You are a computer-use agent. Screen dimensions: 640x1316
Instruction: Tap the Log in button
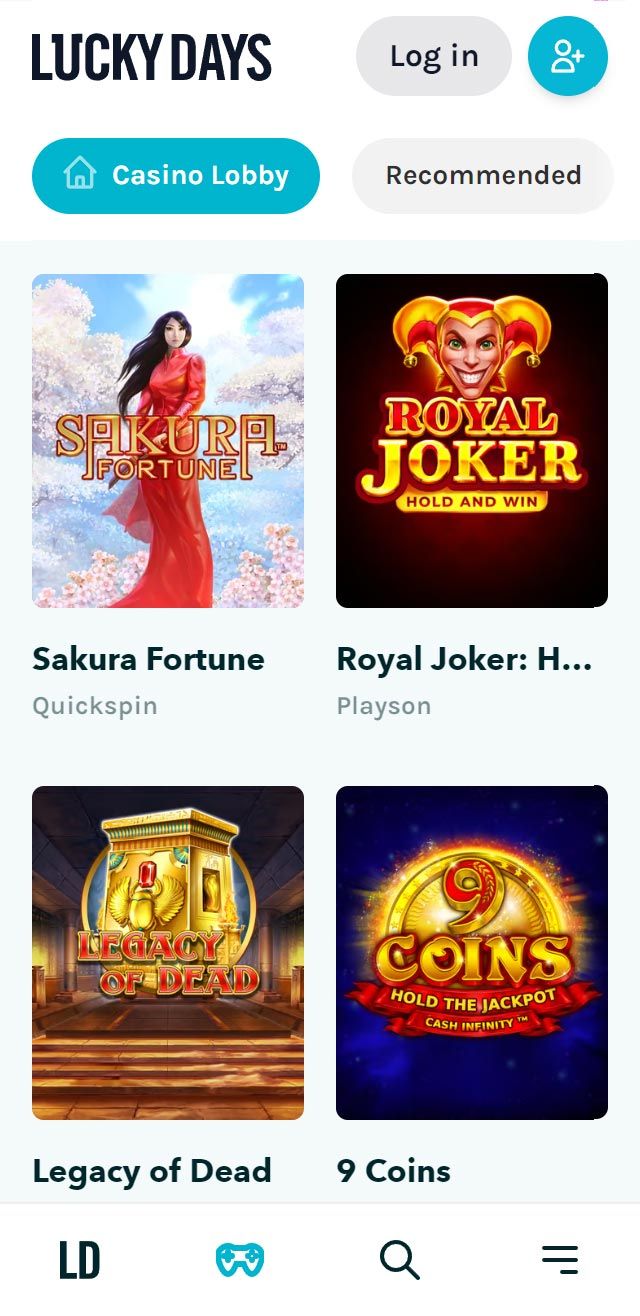tap(433, 56)
